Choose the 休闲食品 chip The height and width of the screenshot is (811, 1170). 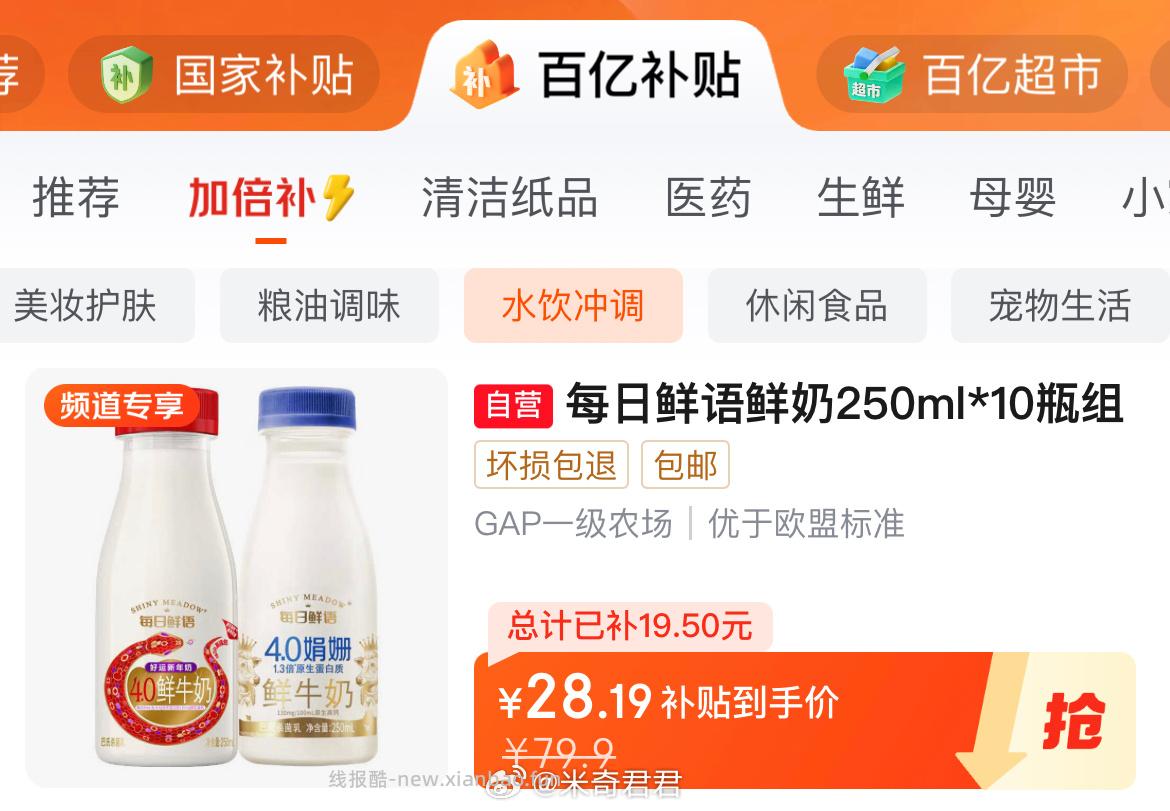point(817,305)
